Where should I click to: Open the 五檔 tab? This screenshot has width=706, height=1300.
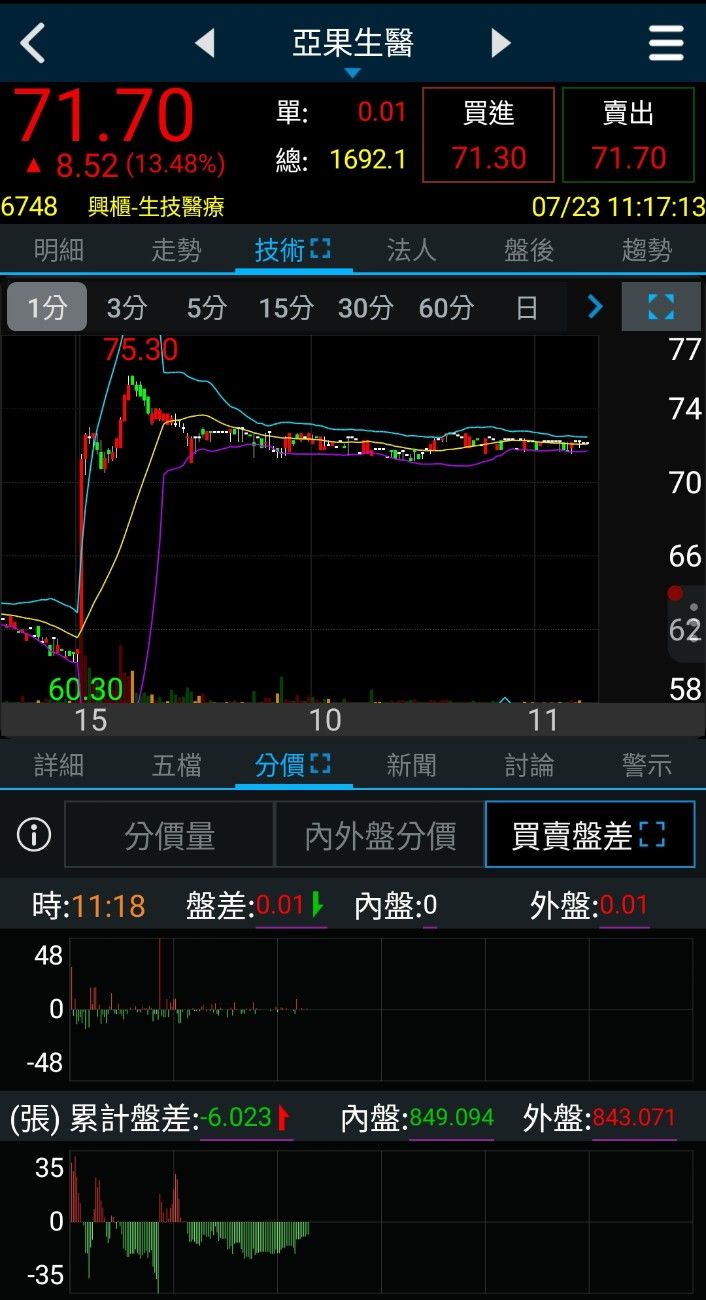coord(176,766)
